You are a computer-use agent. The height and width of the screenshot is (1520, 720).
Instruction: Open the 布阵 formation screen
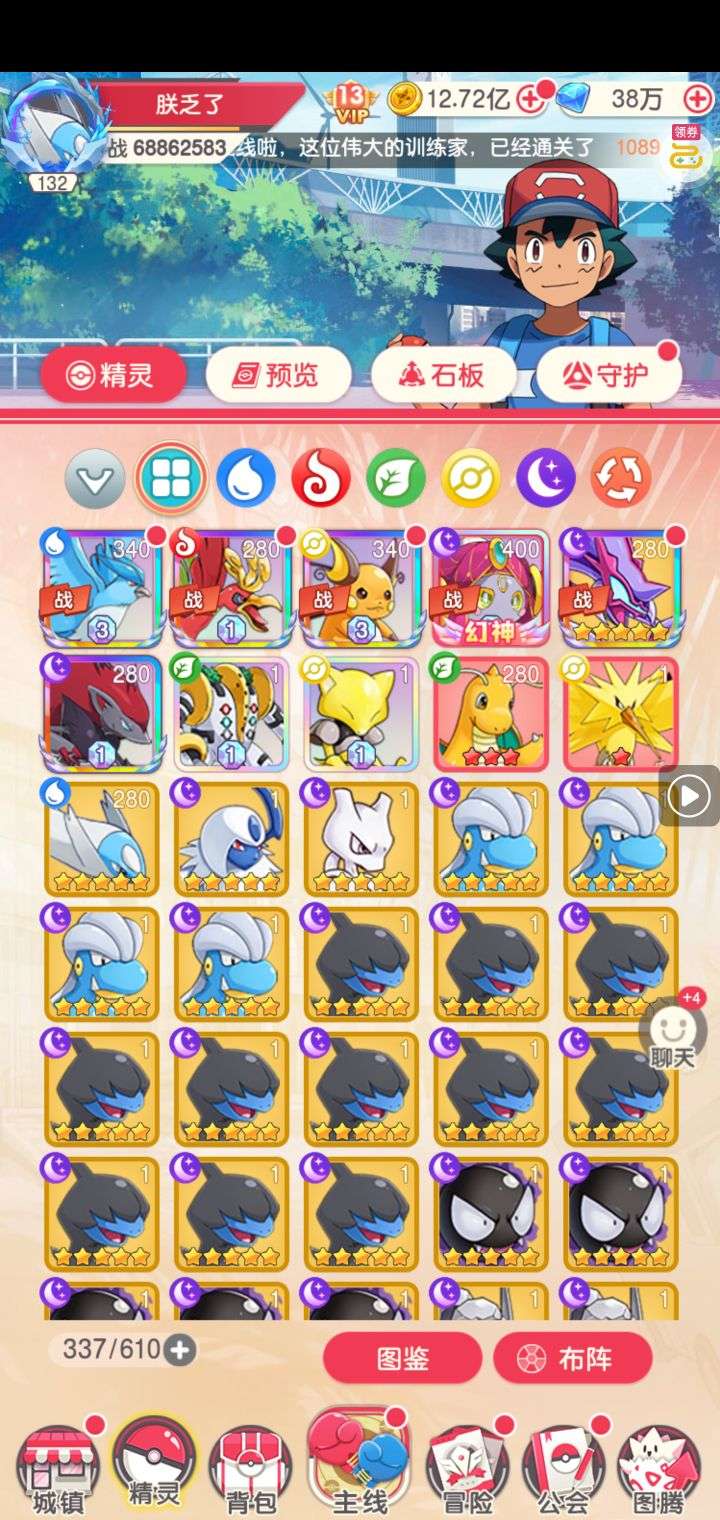pyautogui.click(x=572, y=1359)
